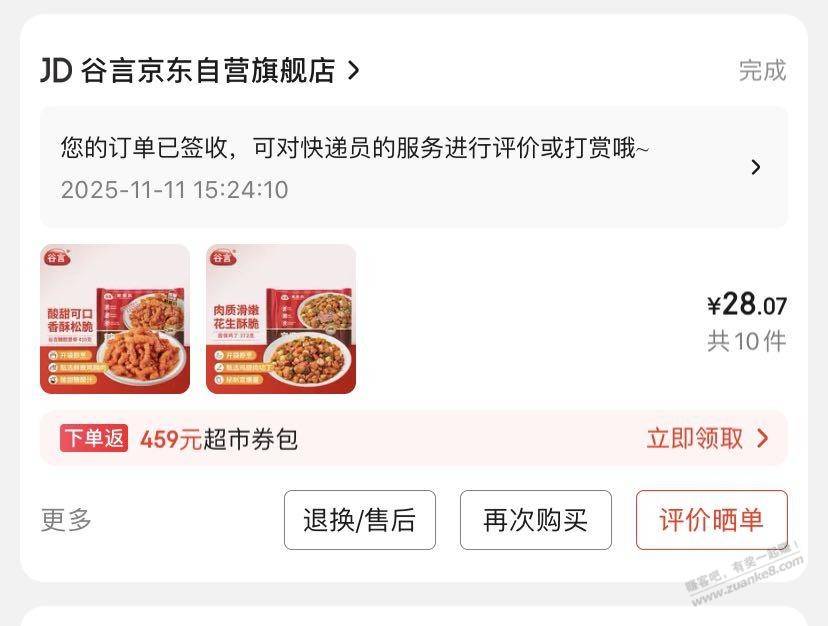Tap 评价晒单 to review the order

[711, 520]
